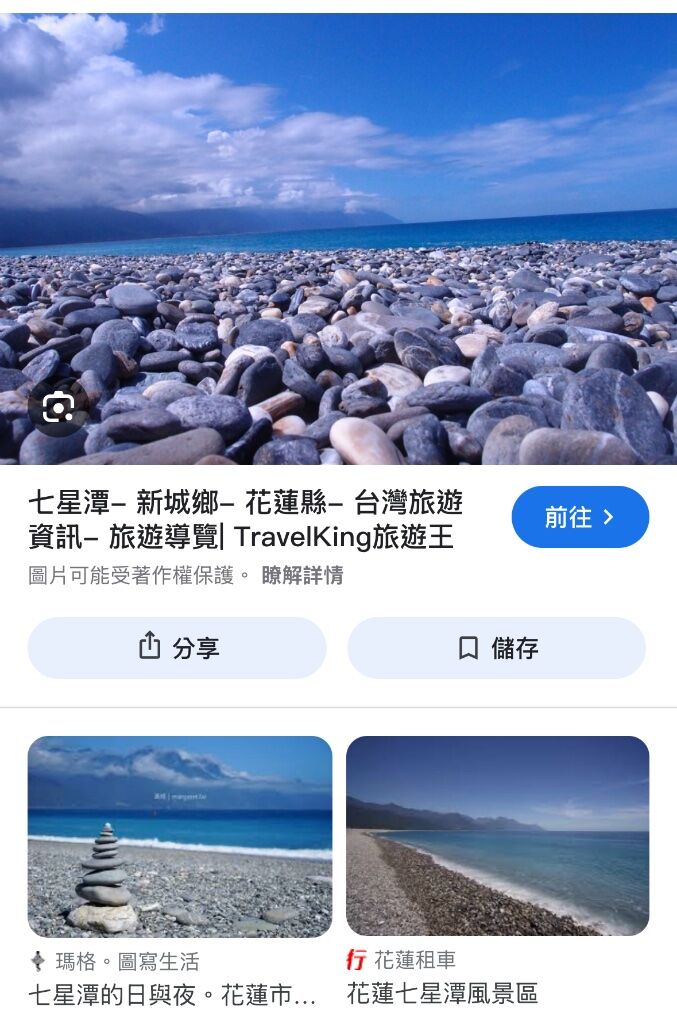Share this image via 分享 button

point(177,648)
